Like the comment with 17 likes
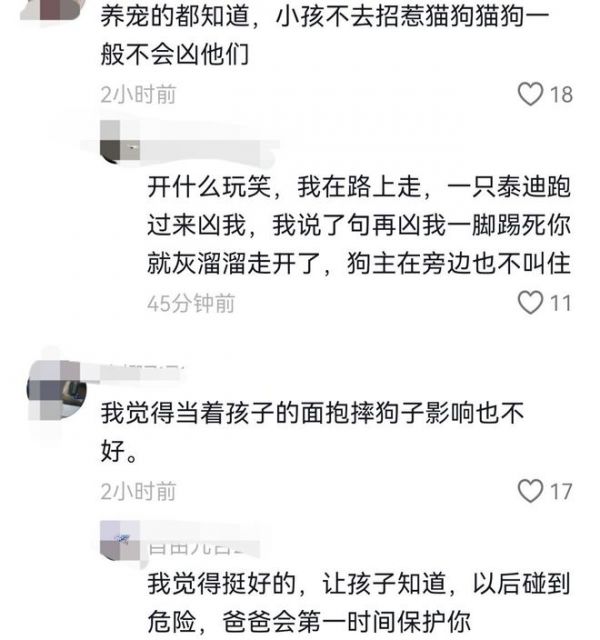This screenshot has width=600, height=640. click(x=529, y=491)
